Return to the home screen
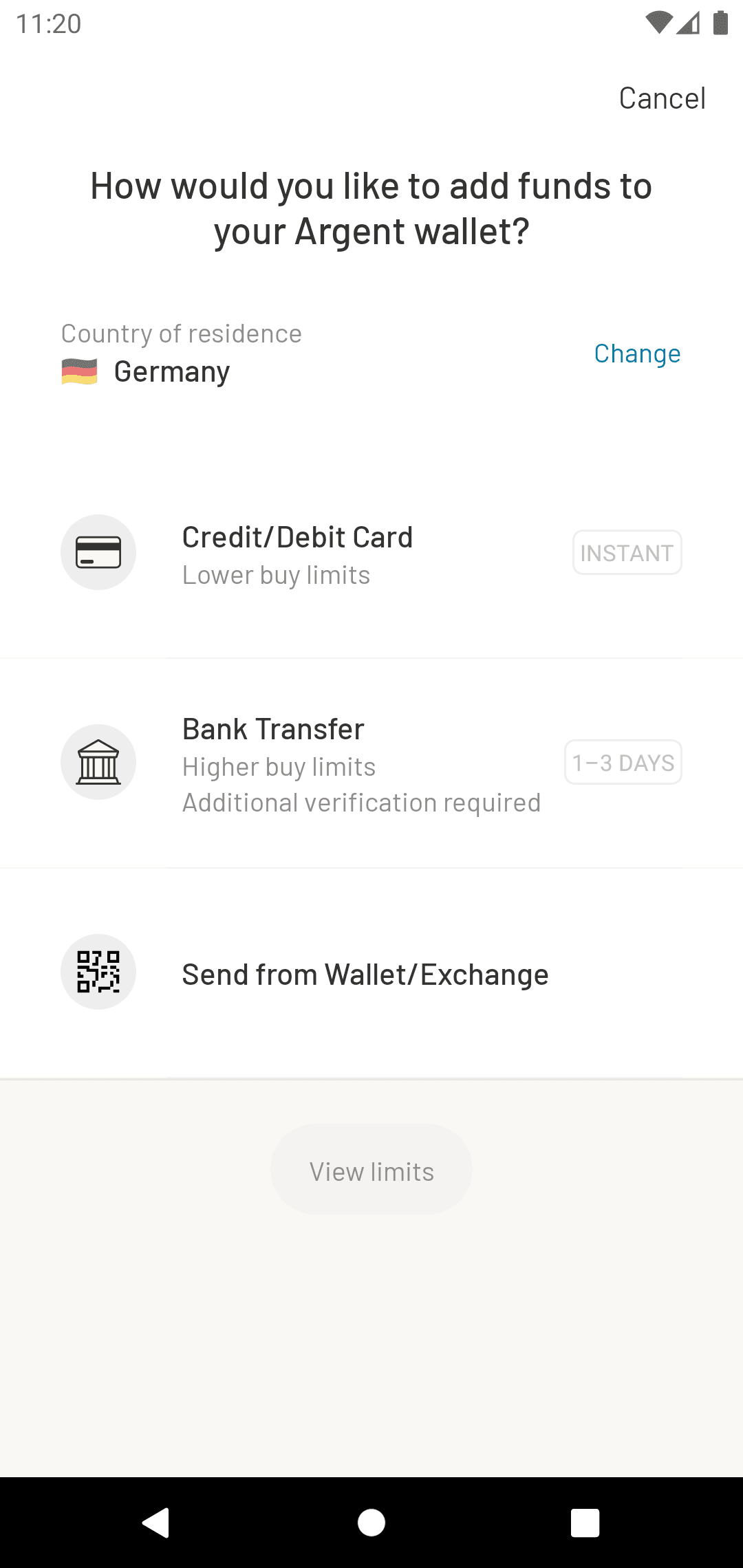Viewport: 743px width, 1568px height. [371, 1522]
